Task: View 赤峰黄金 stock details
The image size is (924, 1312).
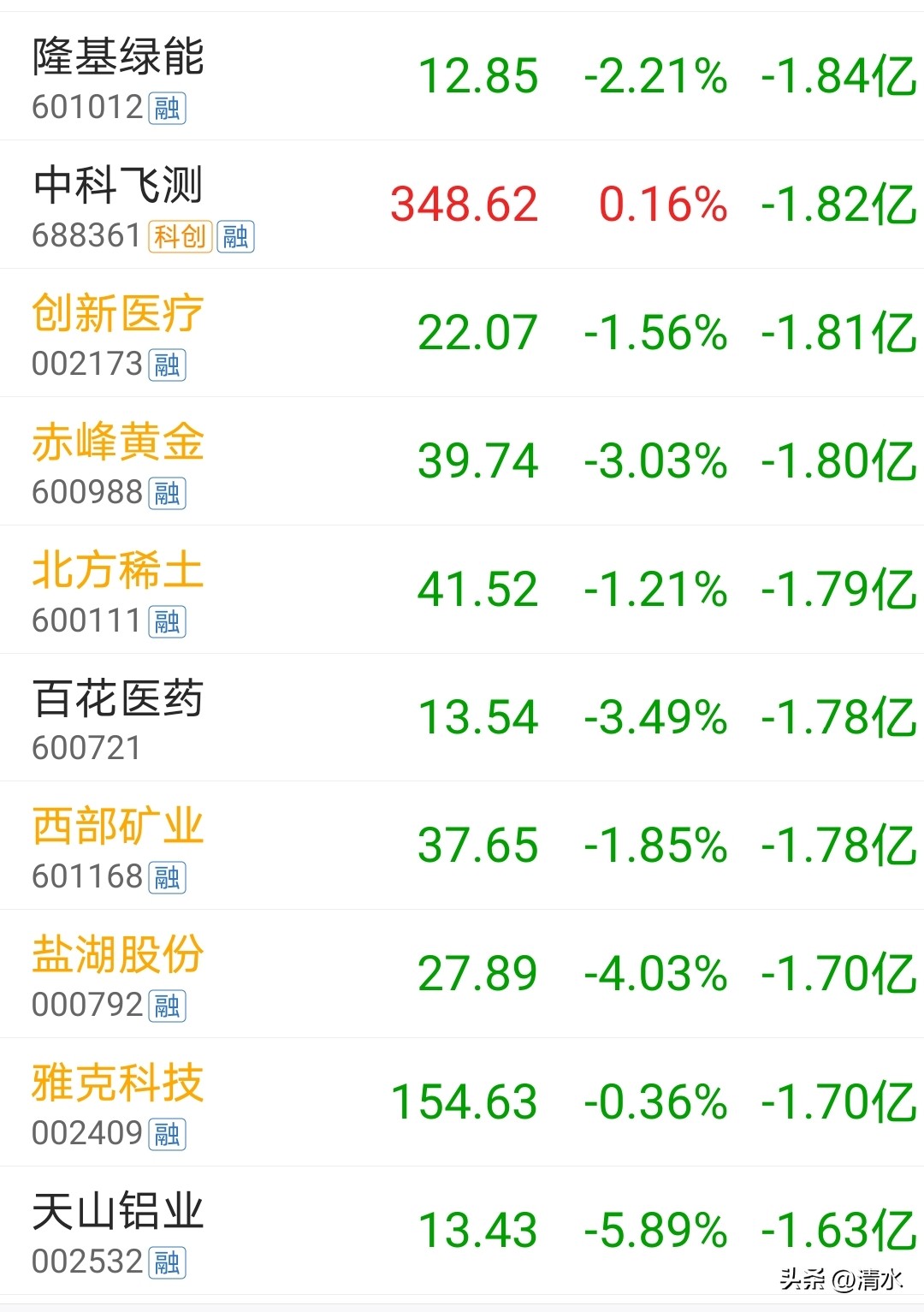Action: pyautogui.click(x=462, y=461)
